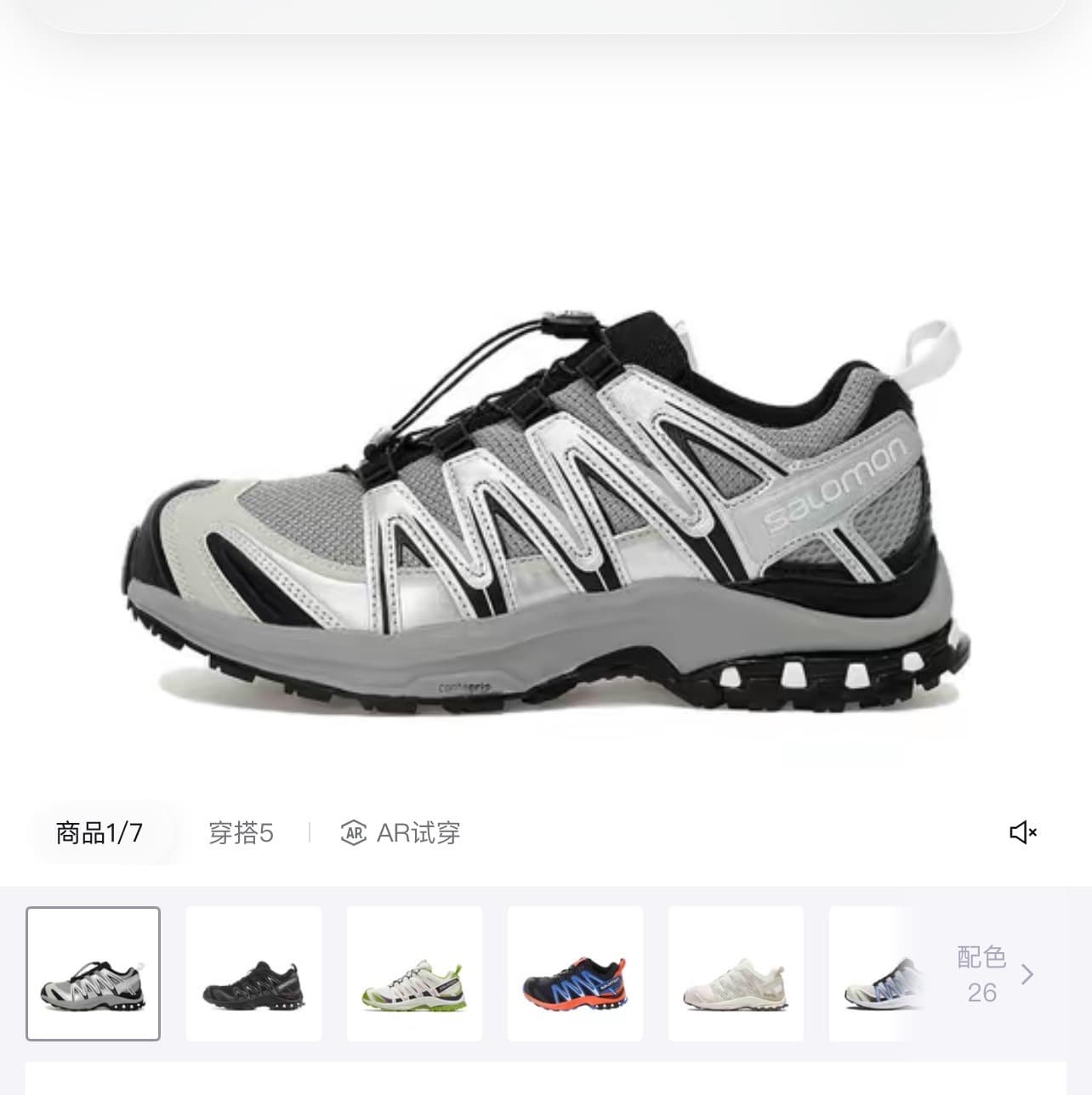This screenshot has height=1095, width=1092.
Task: Open the main Salomon shoe image
Action: (x=544, y=510)
